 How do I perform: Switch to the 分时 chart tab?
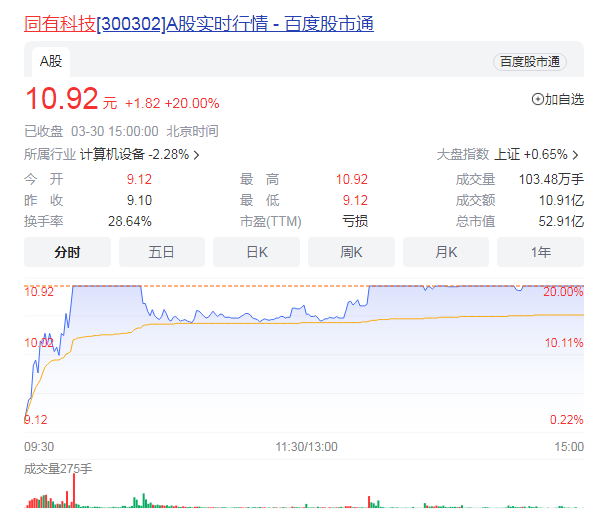point(68,252)
